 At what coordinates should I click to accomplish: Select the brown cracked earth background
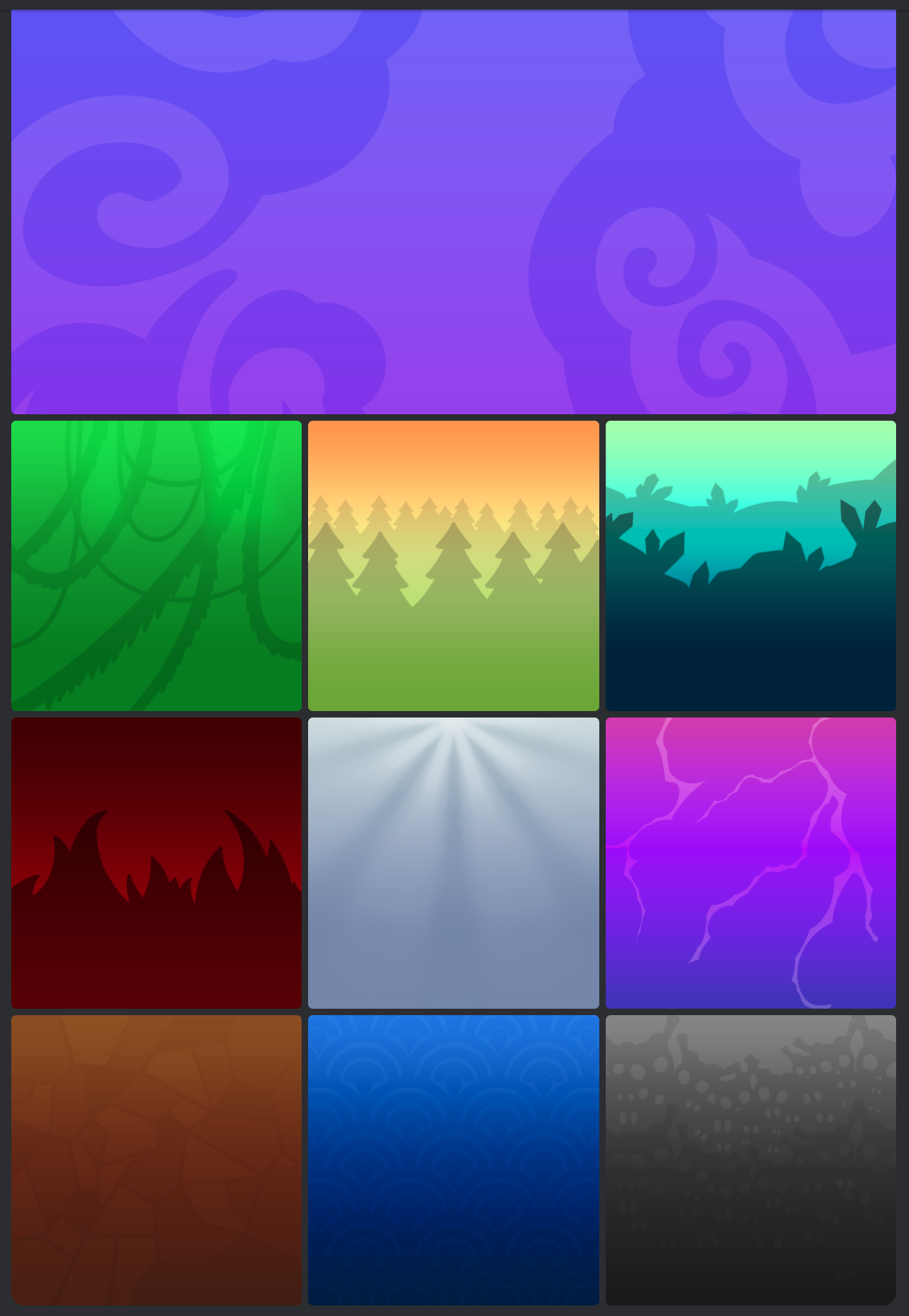coord(156,1159)
